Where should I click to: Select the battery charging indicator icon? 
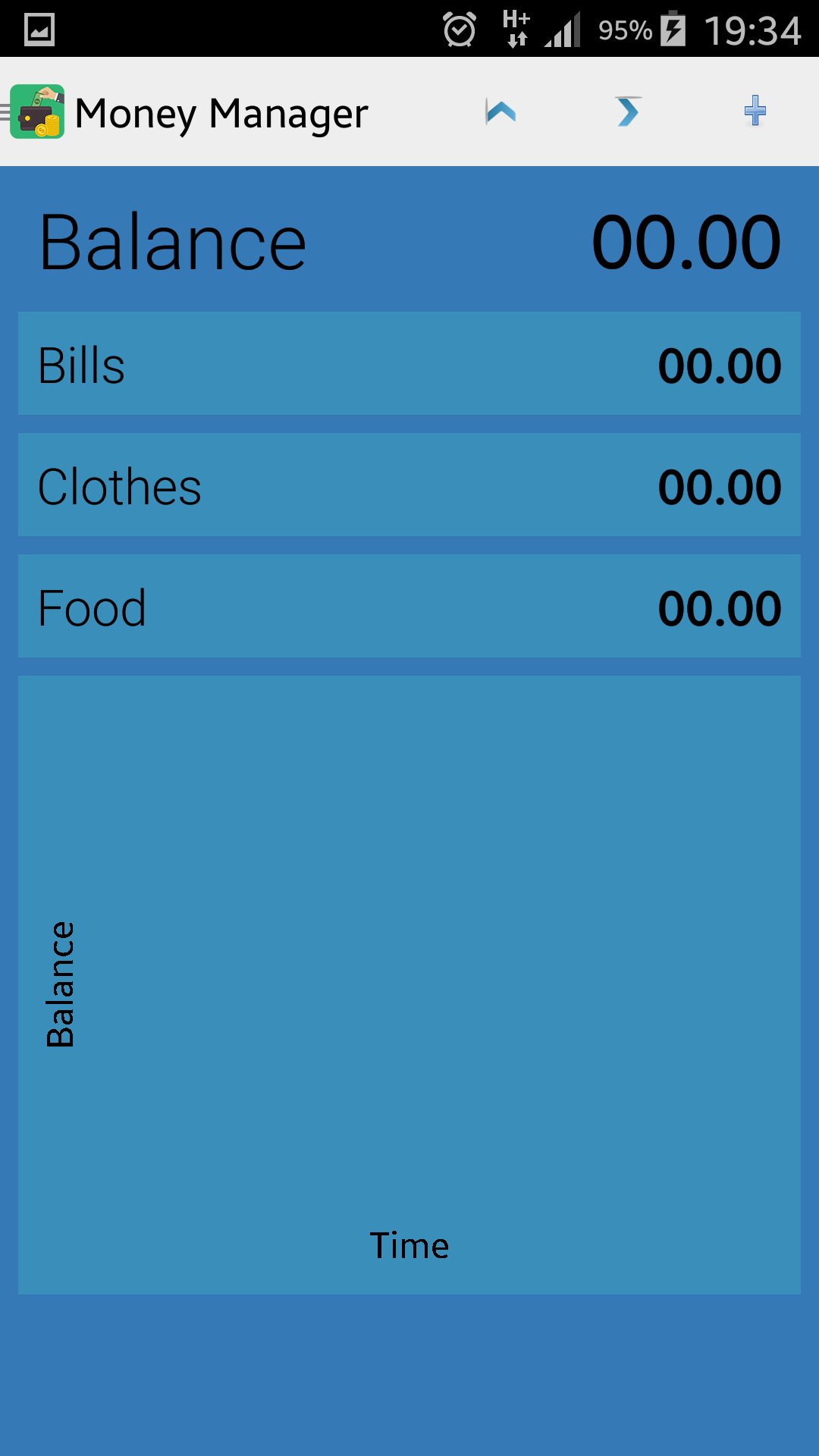672,27
